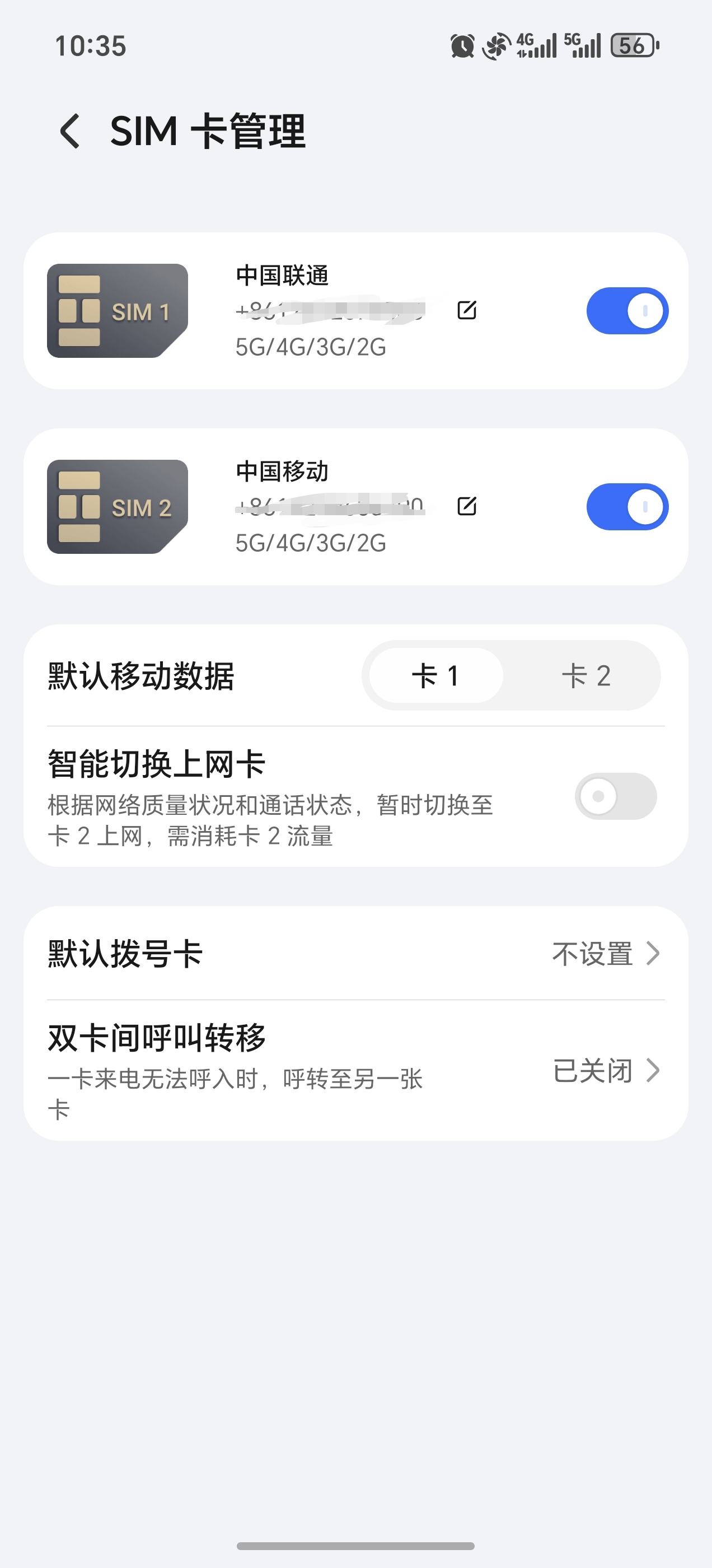Enable 智能切换上网卡
This screenshot has width=712, height=1568.
615,796
